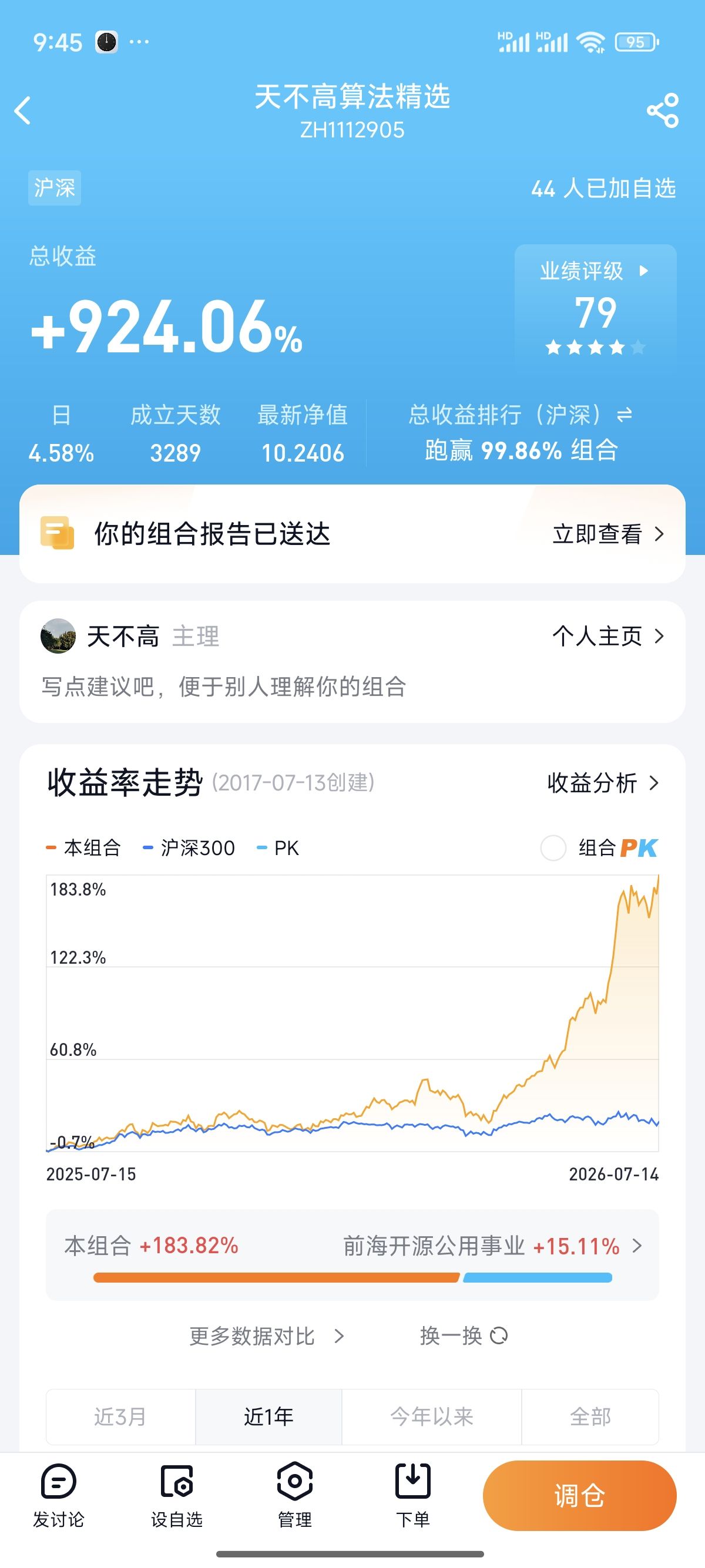Enable the 组合PK radio option
Viewport: 705px width, 1568px height.
[553, 848]
